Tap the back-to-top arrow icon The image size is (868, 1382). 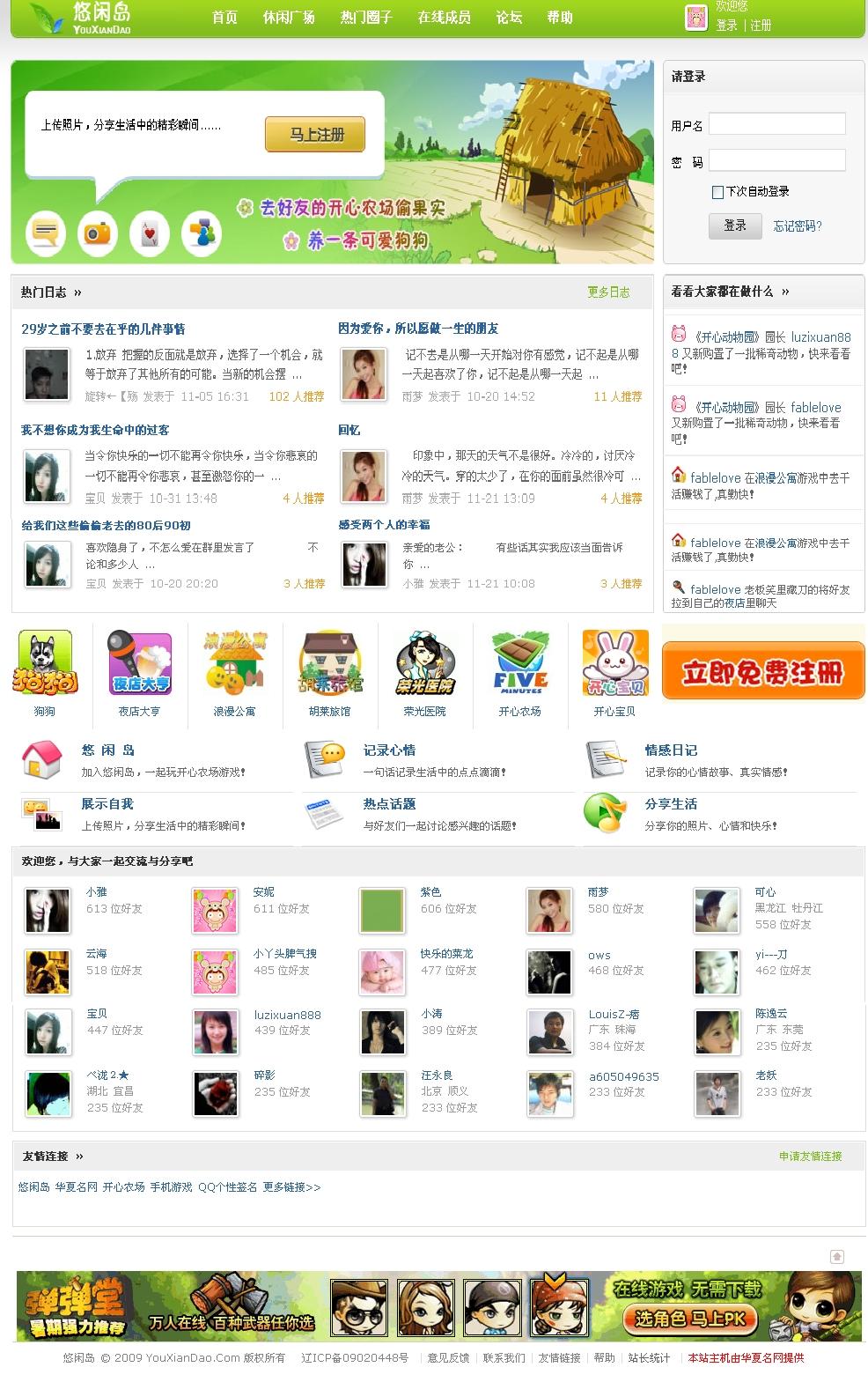(x=837, y=1257)
